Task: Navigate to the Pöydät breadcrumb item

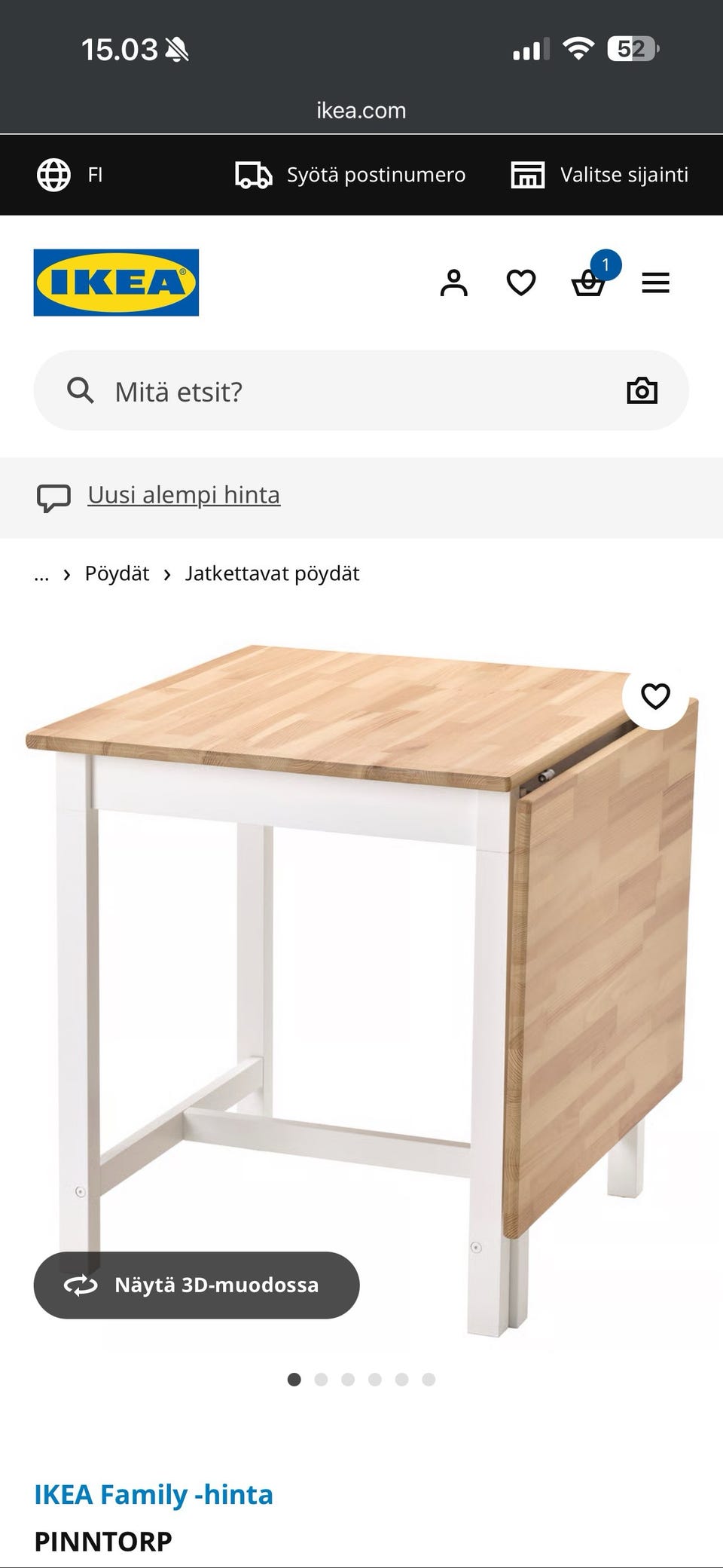Action: click(115, 573)
